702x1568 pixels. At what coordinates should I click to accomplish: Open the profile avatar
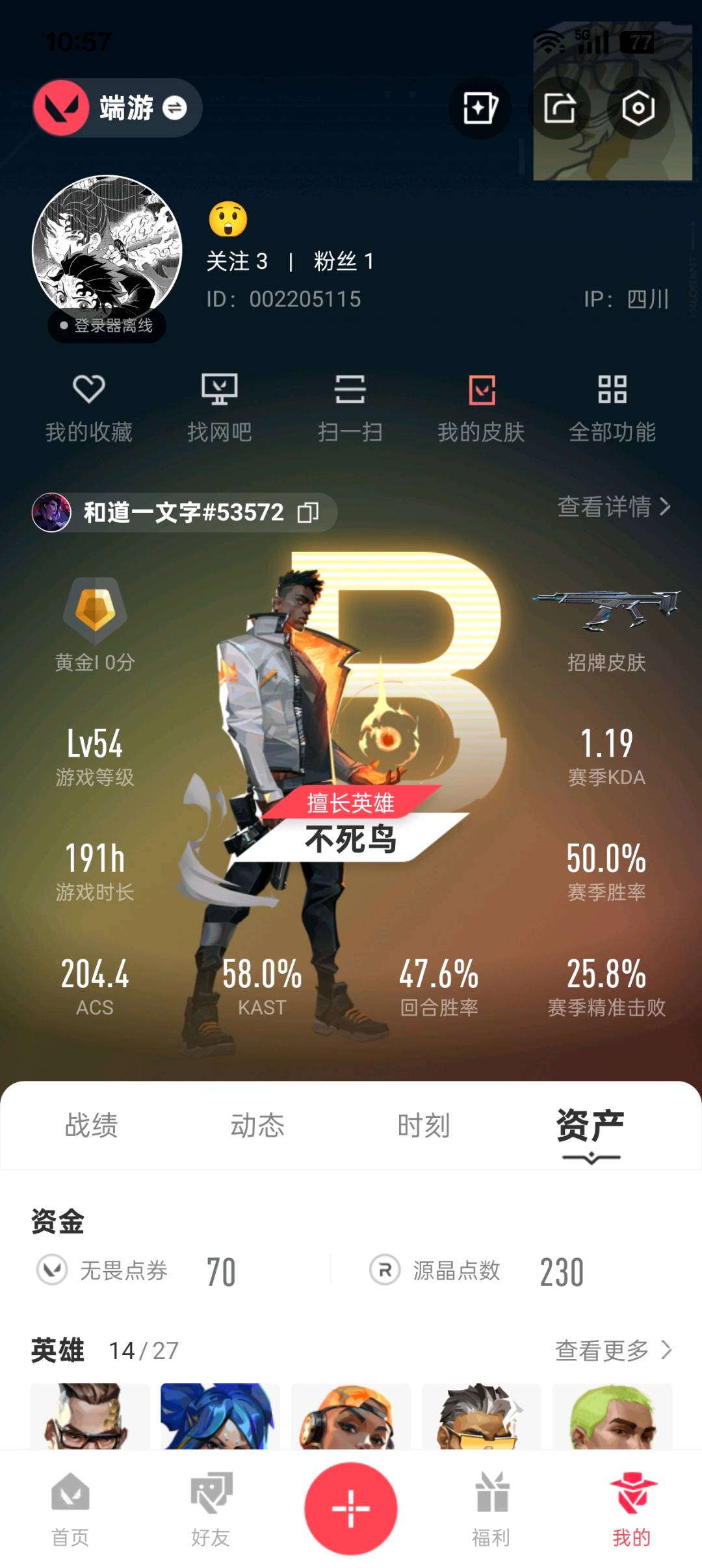point(107,250)
